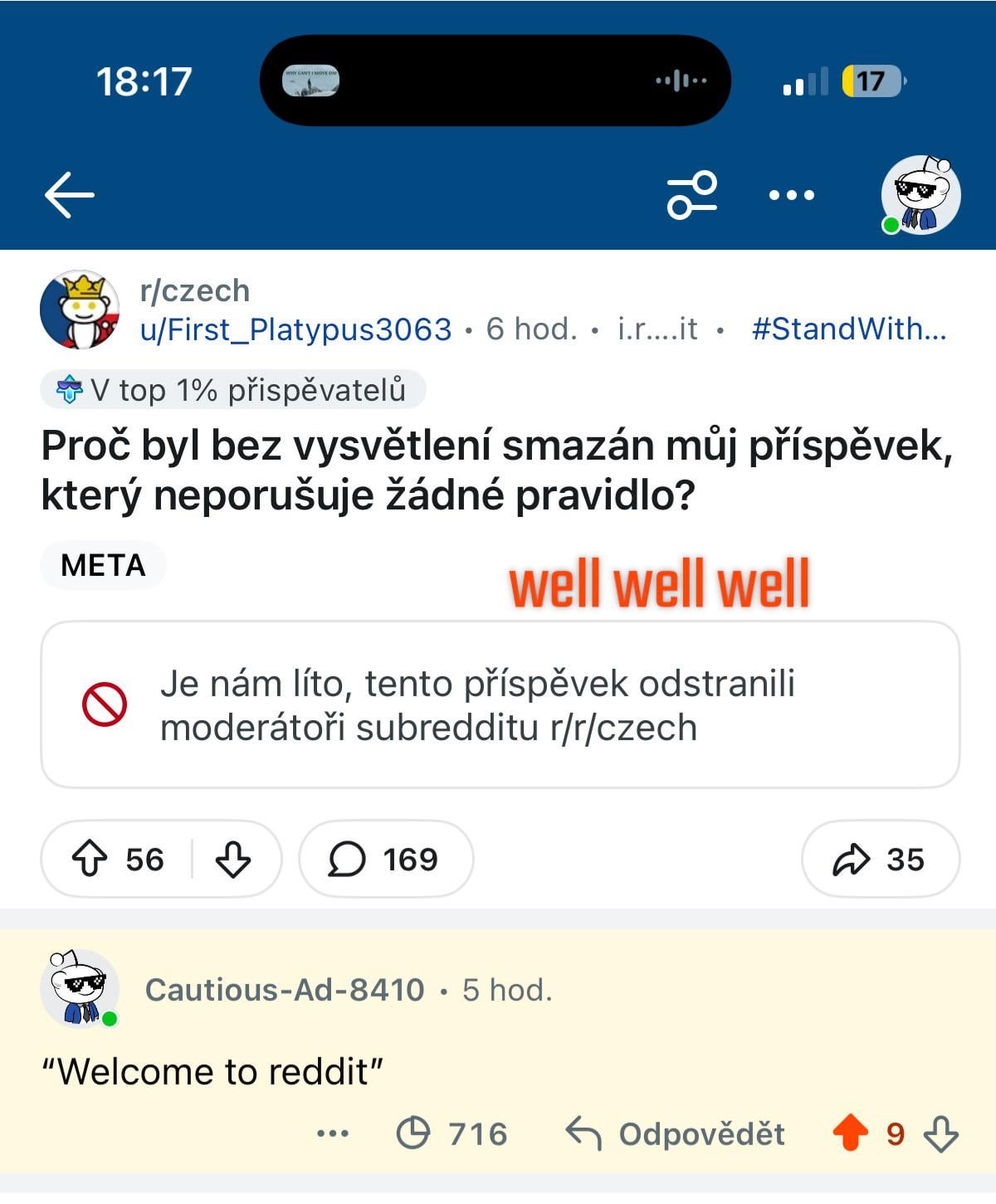Open your profile avatar menu
This screenshot has width=996, height=1204.
tap(920, 196)
